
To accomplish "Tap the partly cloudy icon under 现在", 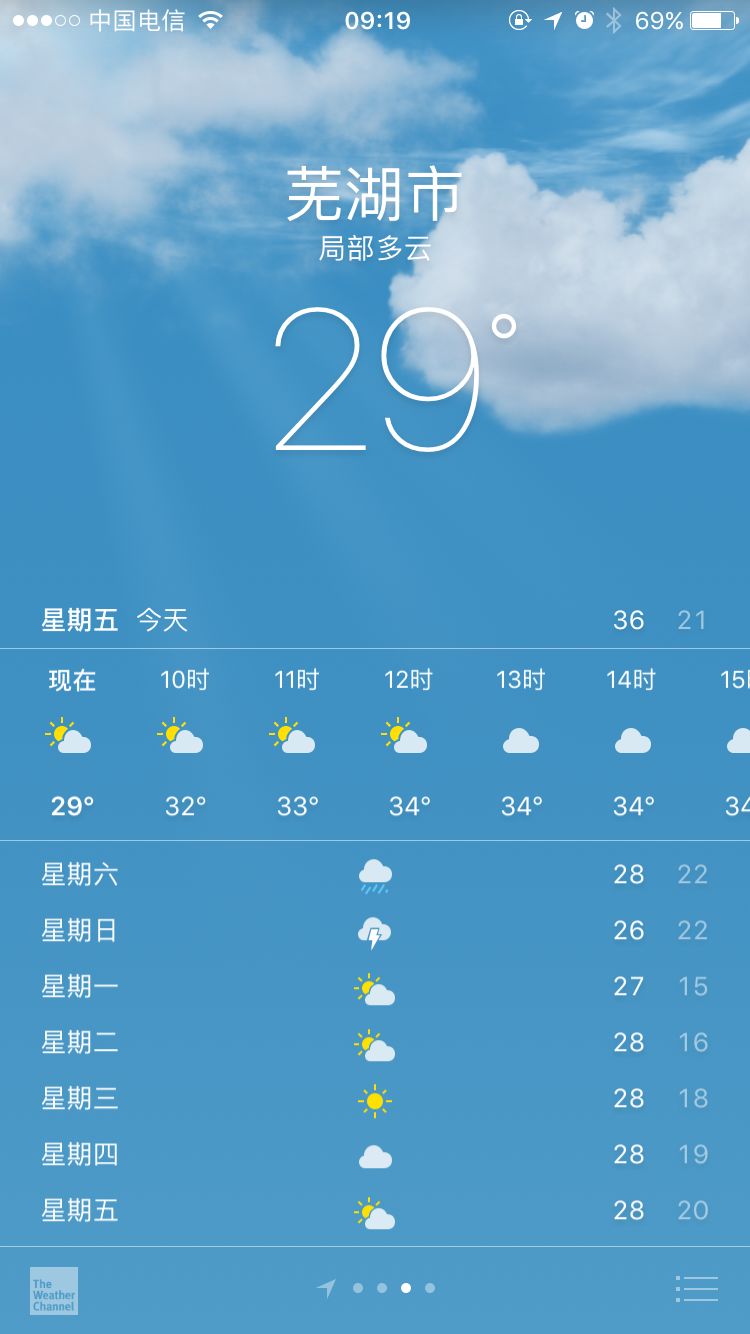I will 70,738.
